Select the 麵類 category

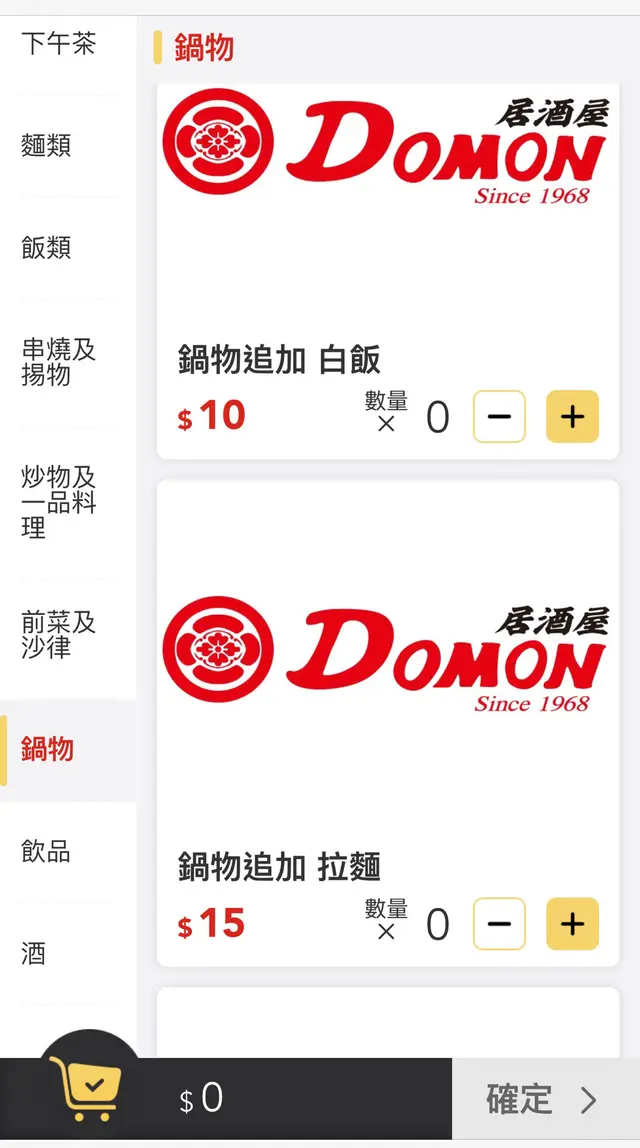46,146
